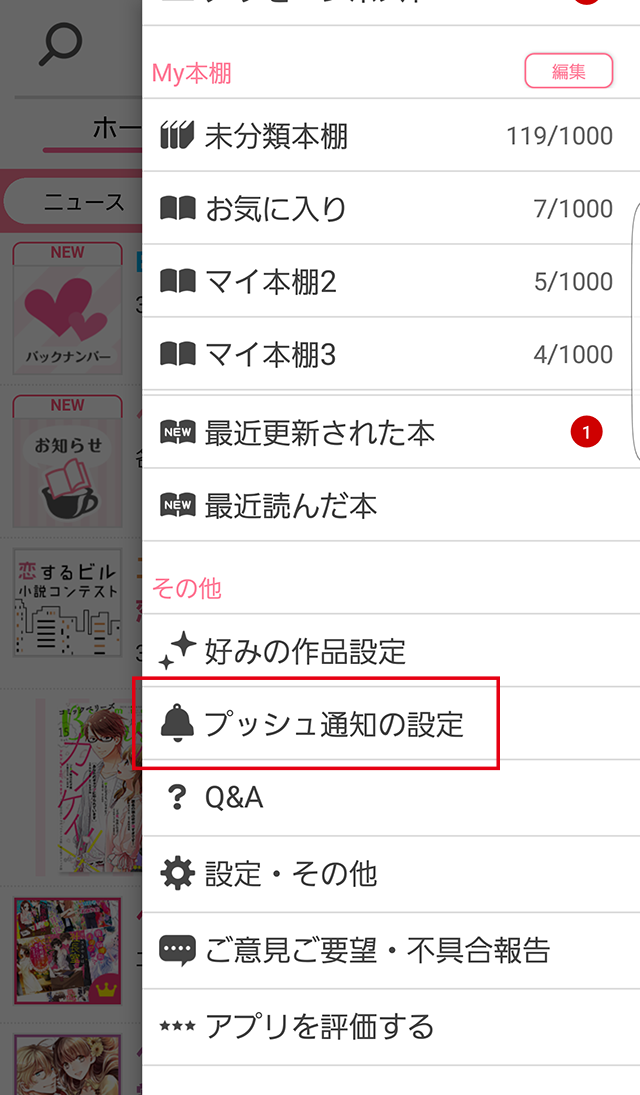This screenshot has height=1095, width=640.
Task: Open the バックナンバー tile
Action: tap(67, 308)
